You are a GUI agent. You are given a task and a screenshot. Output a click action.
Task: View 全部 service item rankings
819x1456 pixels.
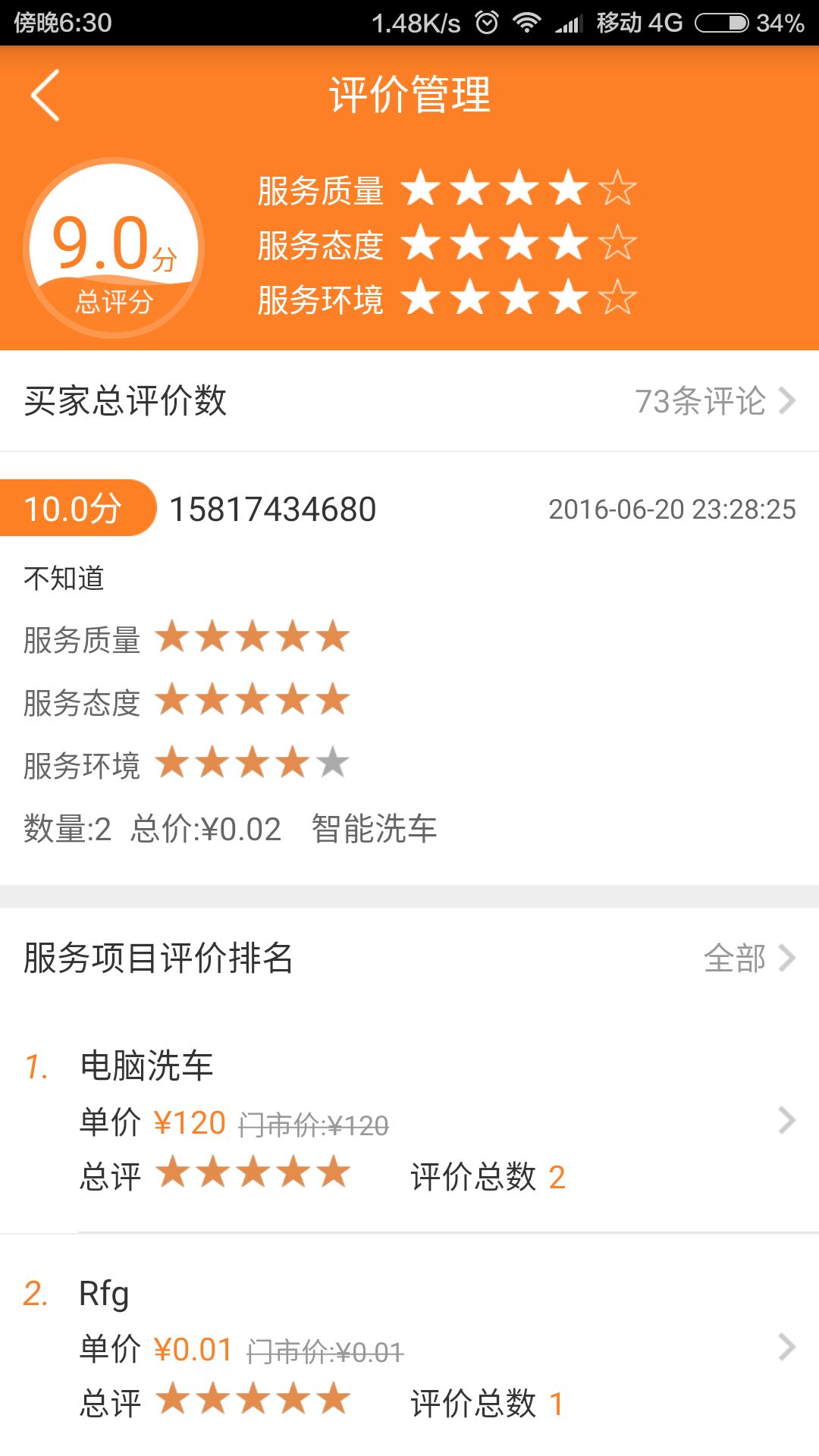click(x=748, y=958)
